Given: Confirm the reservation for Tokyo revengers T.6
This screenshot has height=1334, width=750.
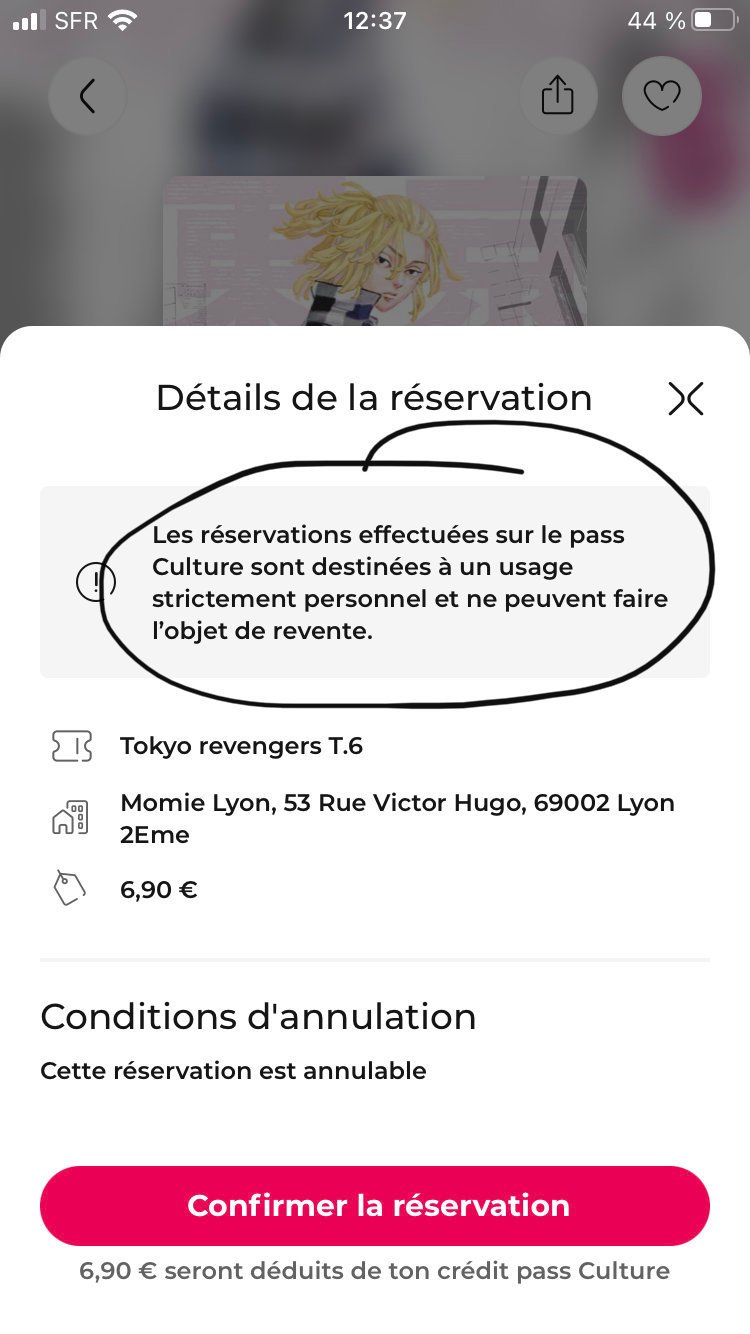Looking at the screenshot, I should [x=375, y=1205].
